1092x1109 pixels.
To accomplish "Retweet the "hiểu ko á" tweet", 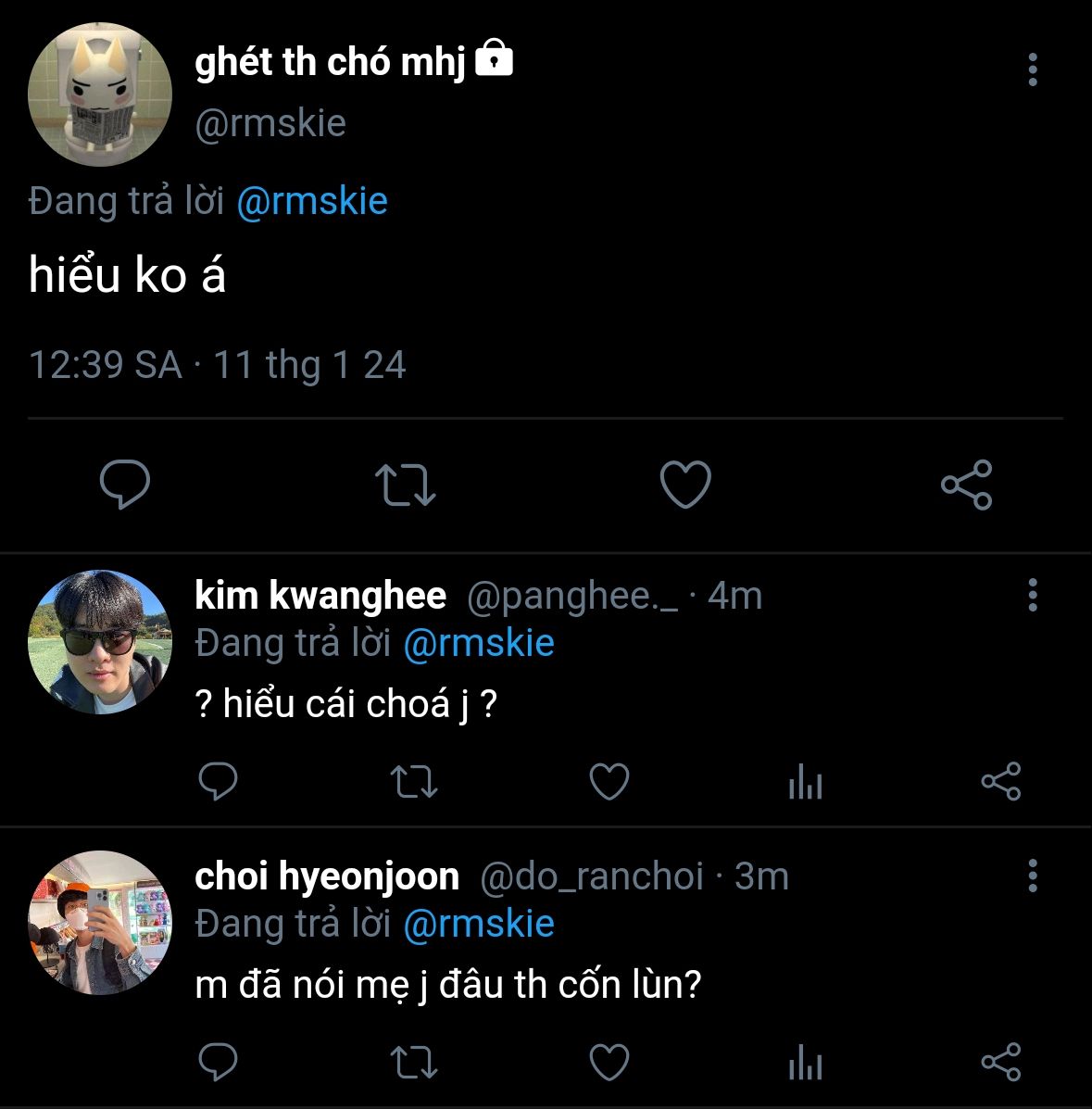I will [x=406, y=485].
